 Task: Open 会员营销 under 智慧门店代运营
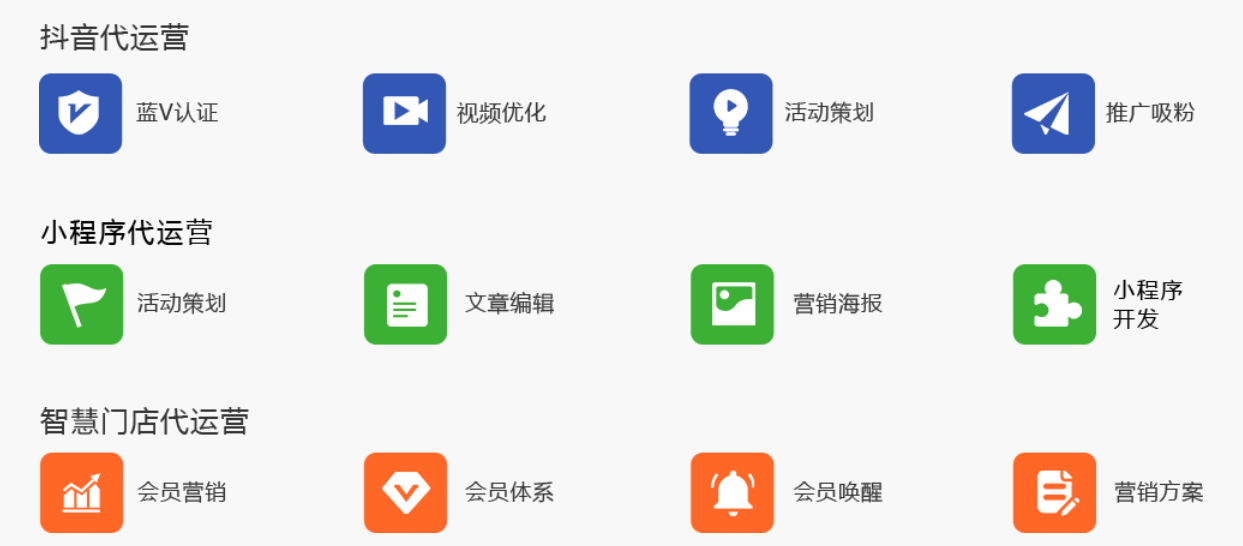point(81,492)
